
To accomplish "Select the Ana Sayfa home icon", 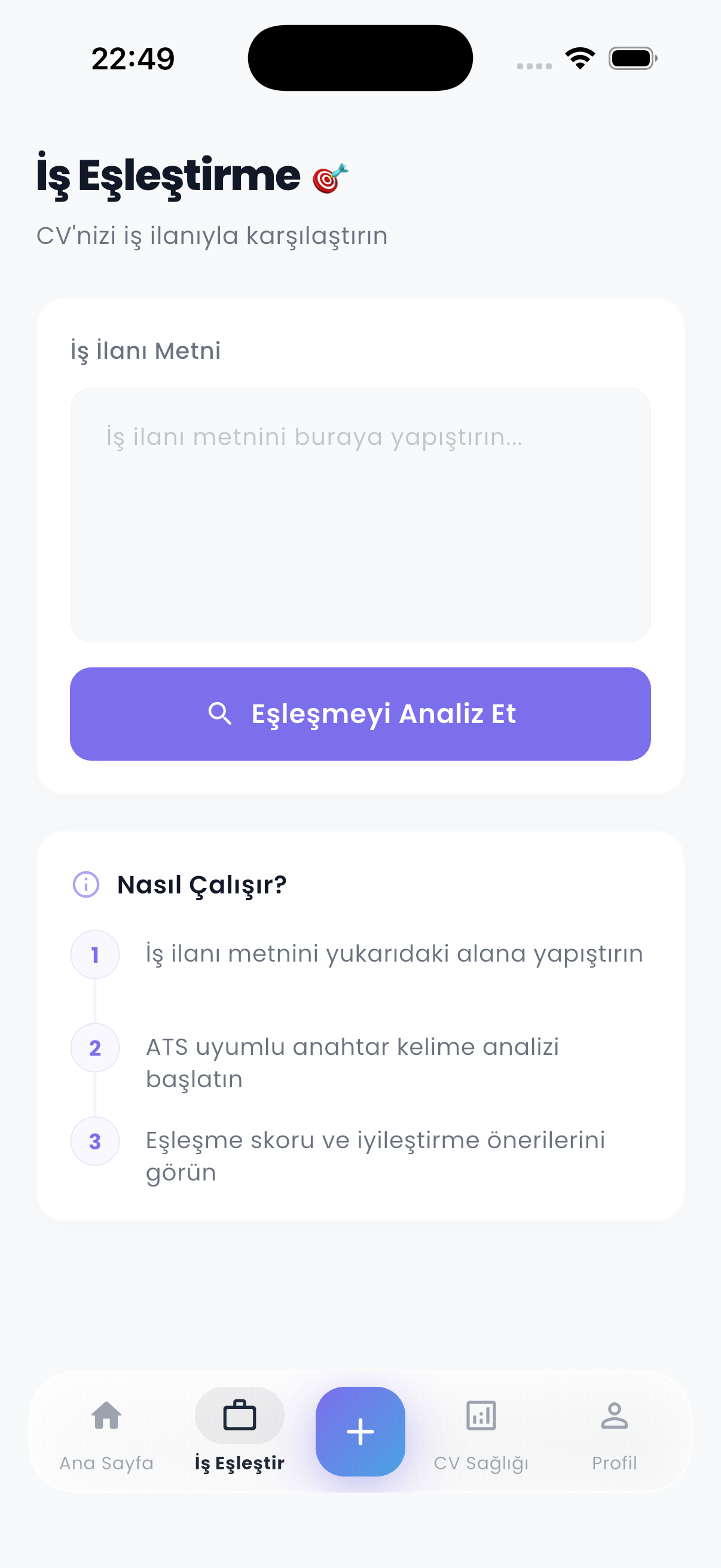I will 106,1416.
